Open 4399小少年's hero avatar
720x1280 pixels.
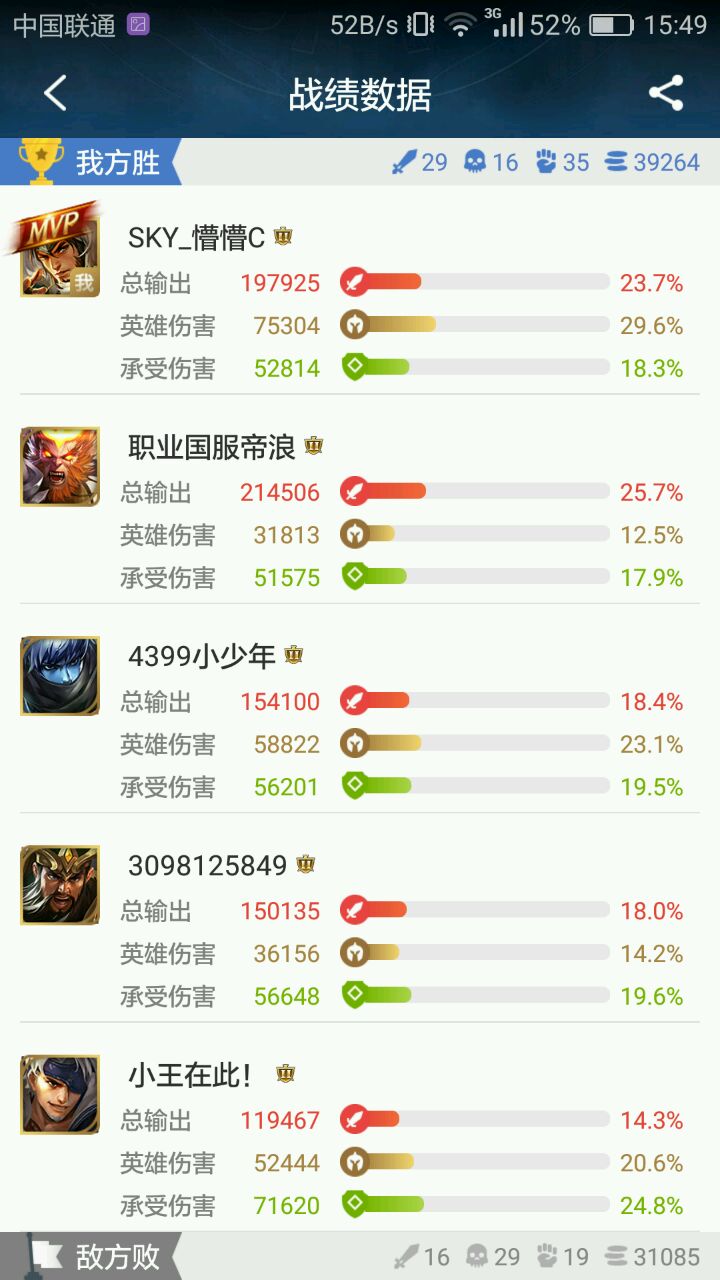coord(60,676)
